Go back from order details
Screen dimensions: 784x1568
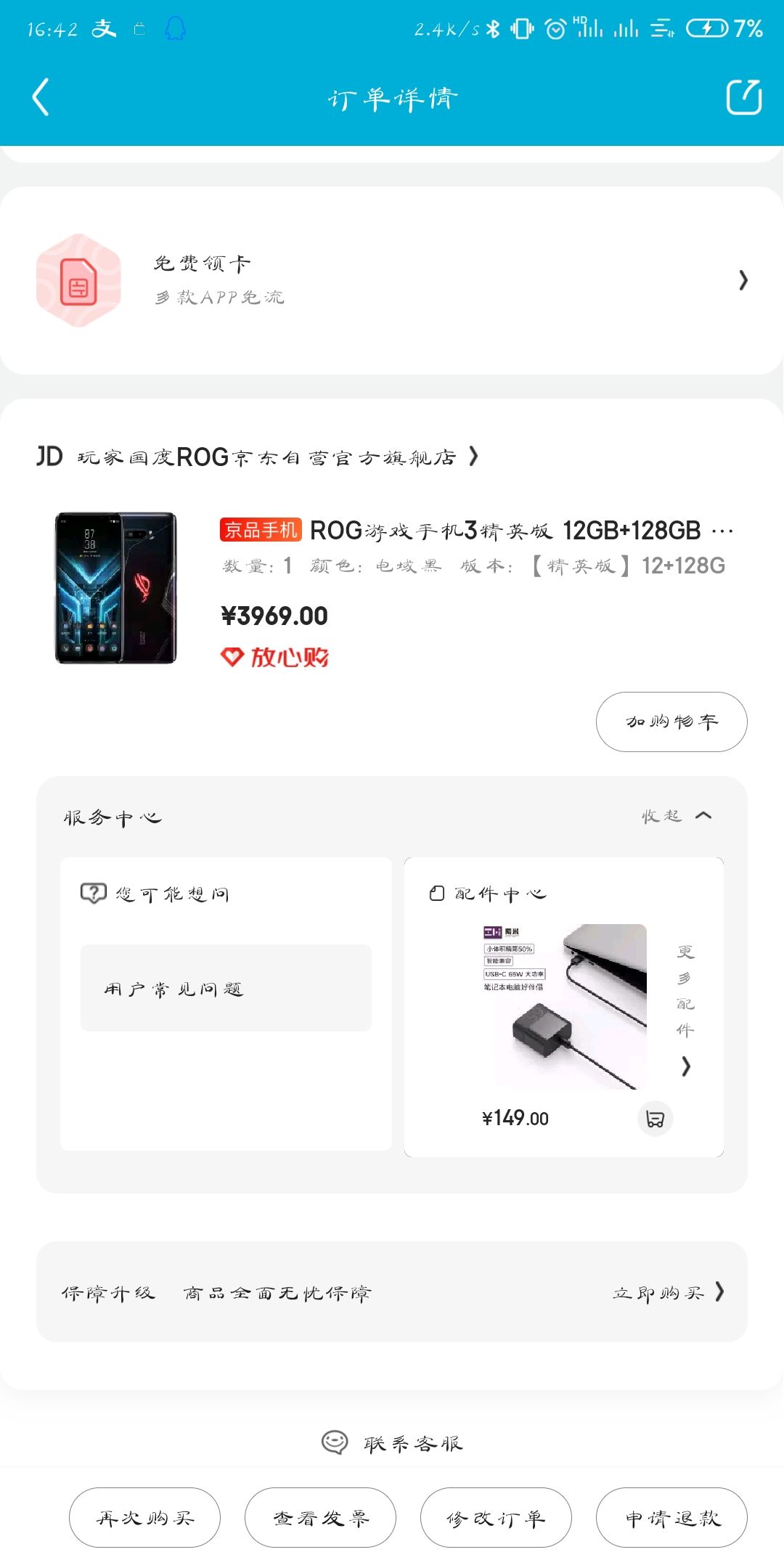pyautogui.click(x=41, y=97)
